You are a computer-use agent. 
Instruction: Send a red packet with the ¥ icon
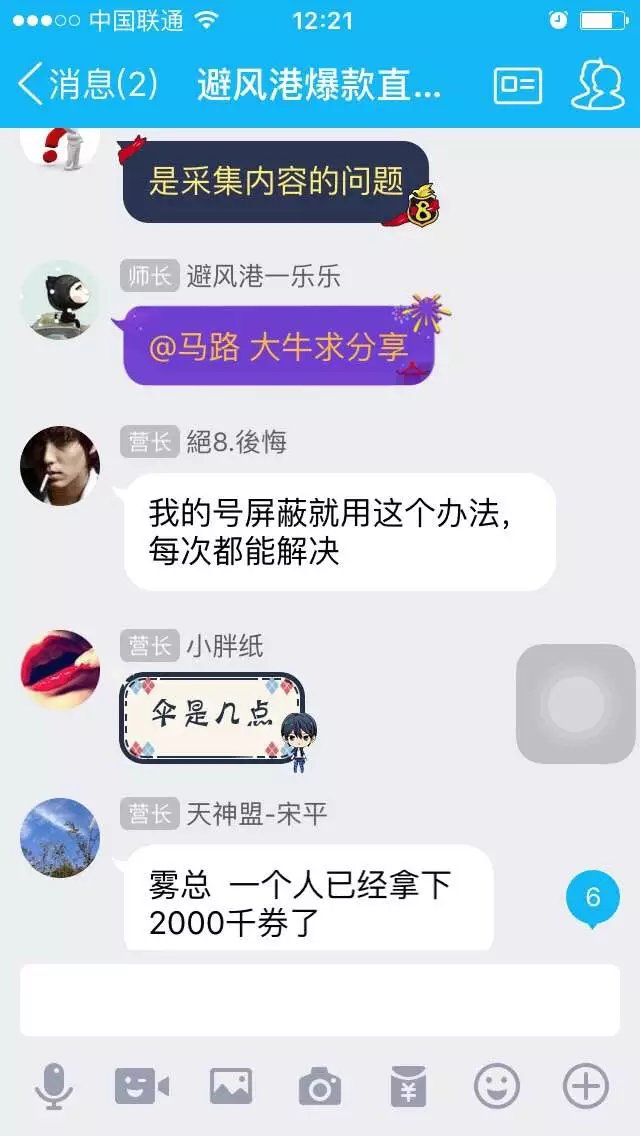click(408, 1086)
